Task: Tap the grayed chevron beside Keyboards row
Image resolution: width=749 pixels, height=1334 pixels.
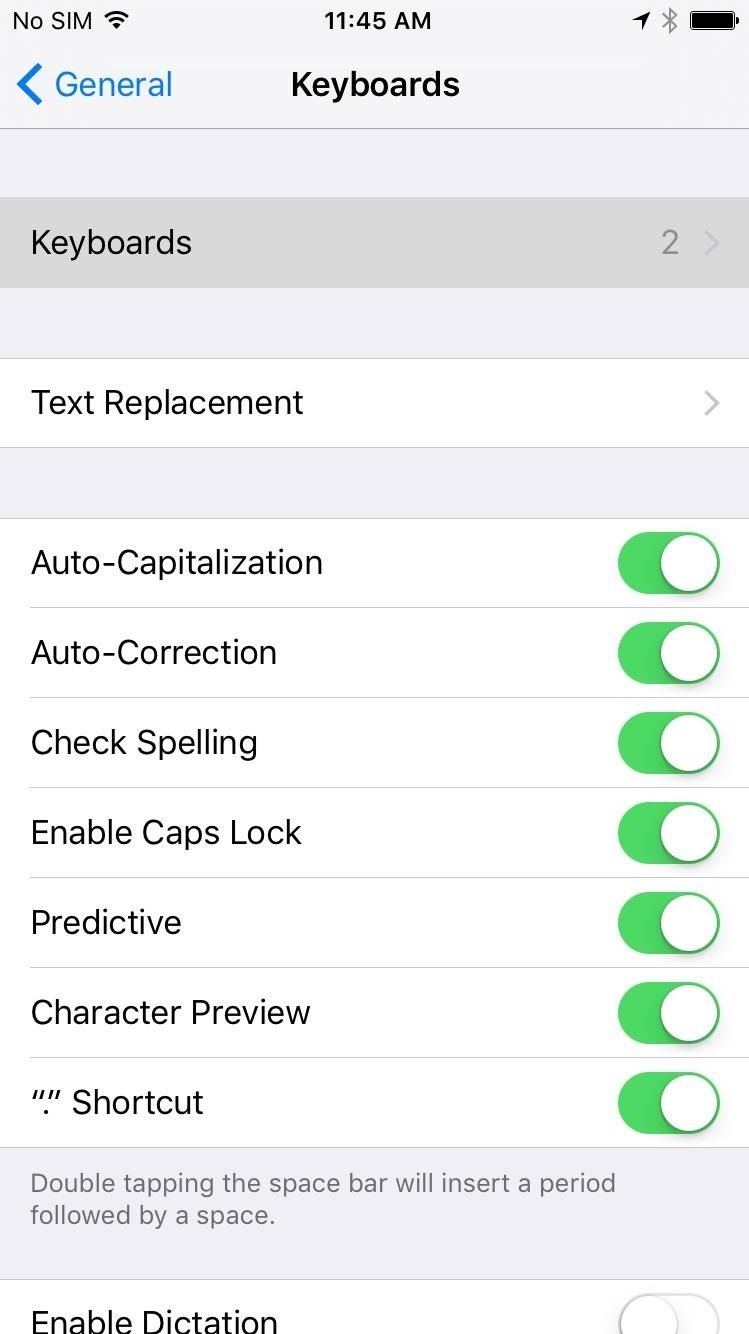Action: 712,242
